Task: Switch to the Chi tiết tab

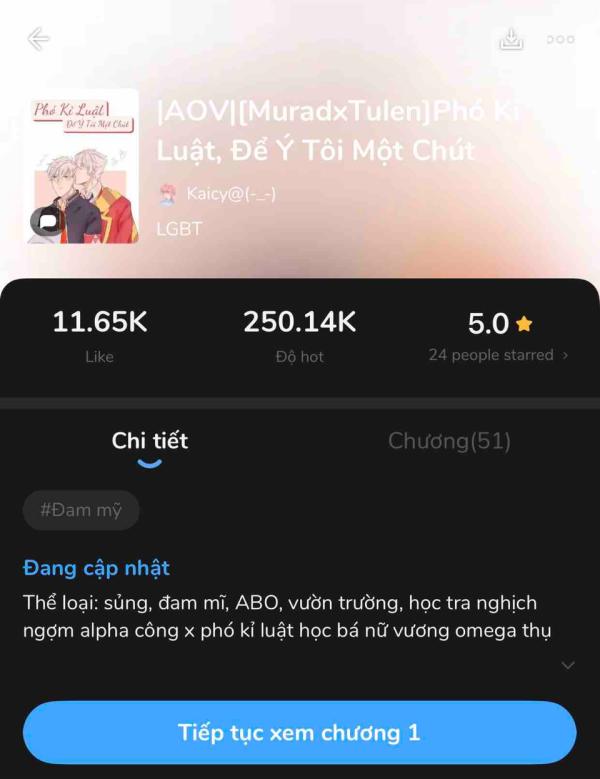Action: 150,441
